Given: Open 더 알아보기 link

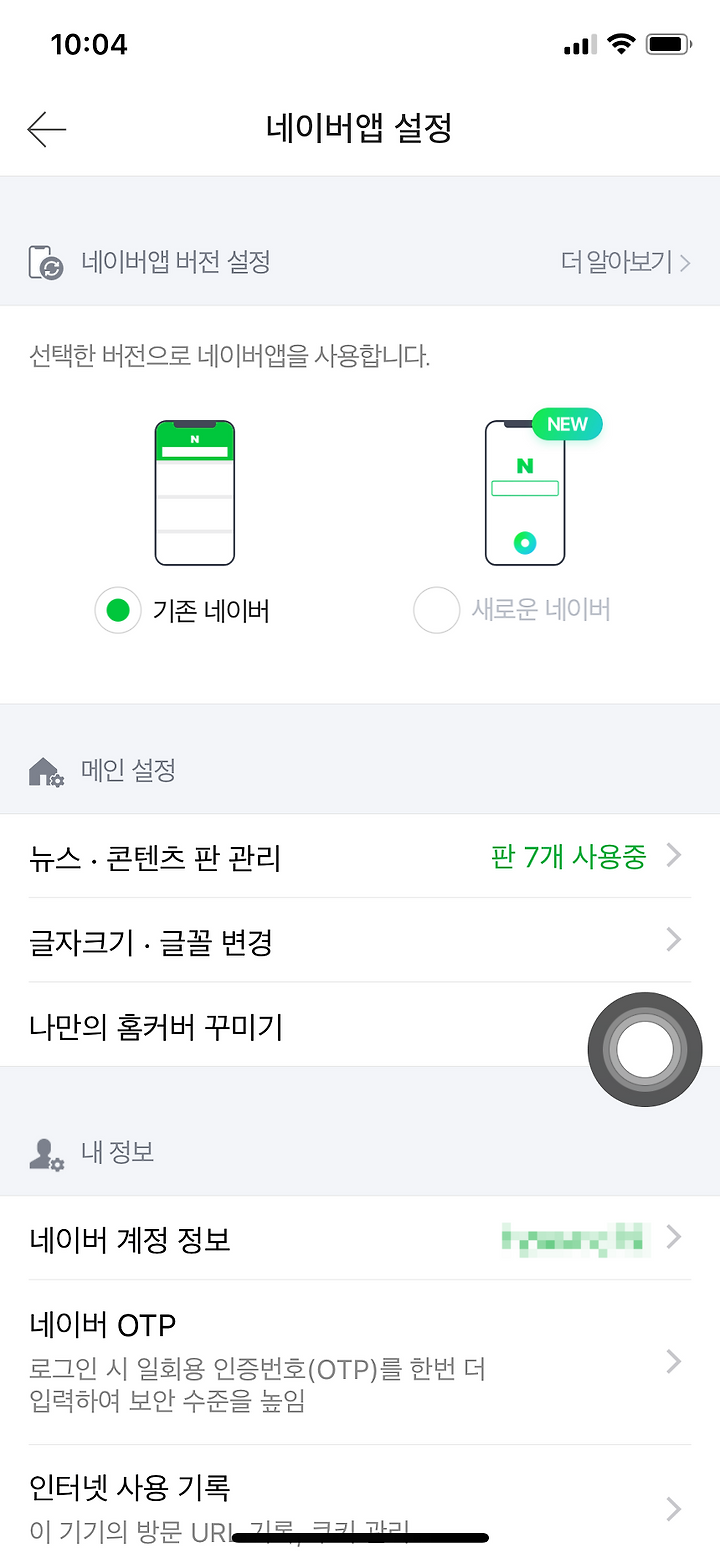Looking at the screenshot, I should tap(626, 263).
